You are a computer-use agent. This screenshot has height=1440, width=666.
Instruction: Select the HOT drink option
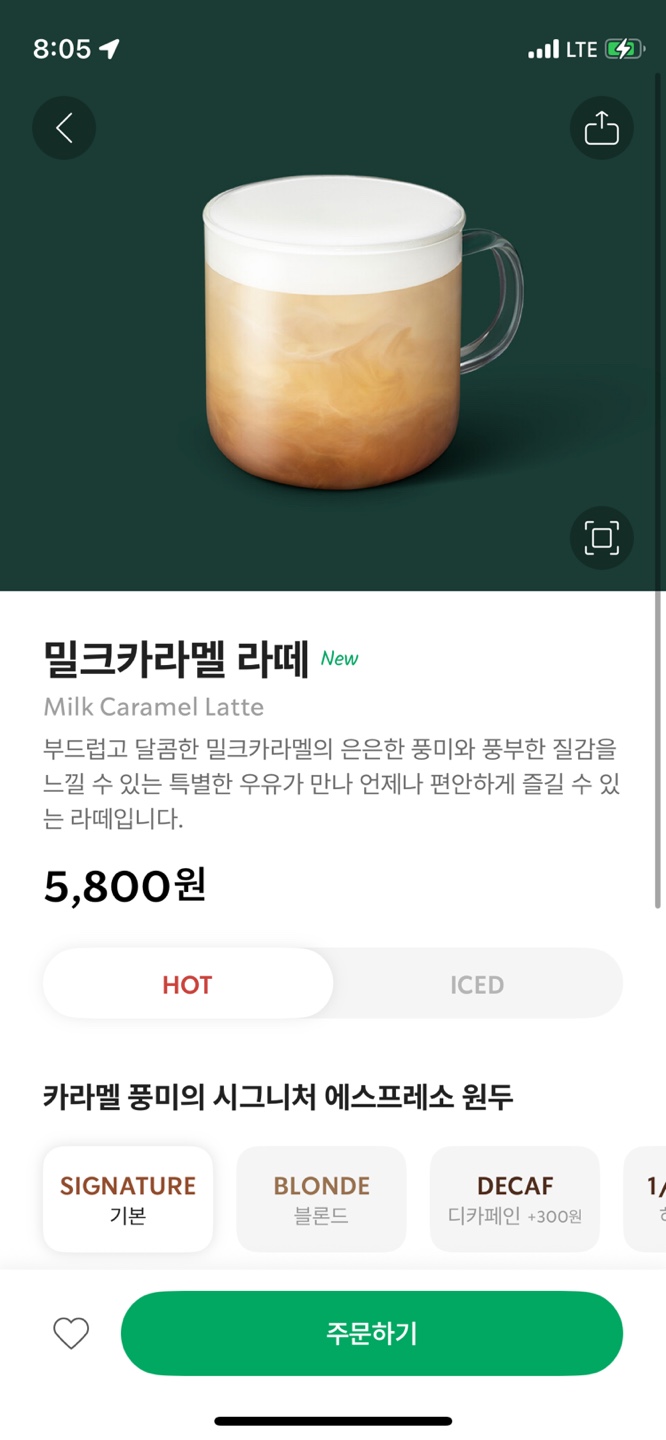pos(188,984)
